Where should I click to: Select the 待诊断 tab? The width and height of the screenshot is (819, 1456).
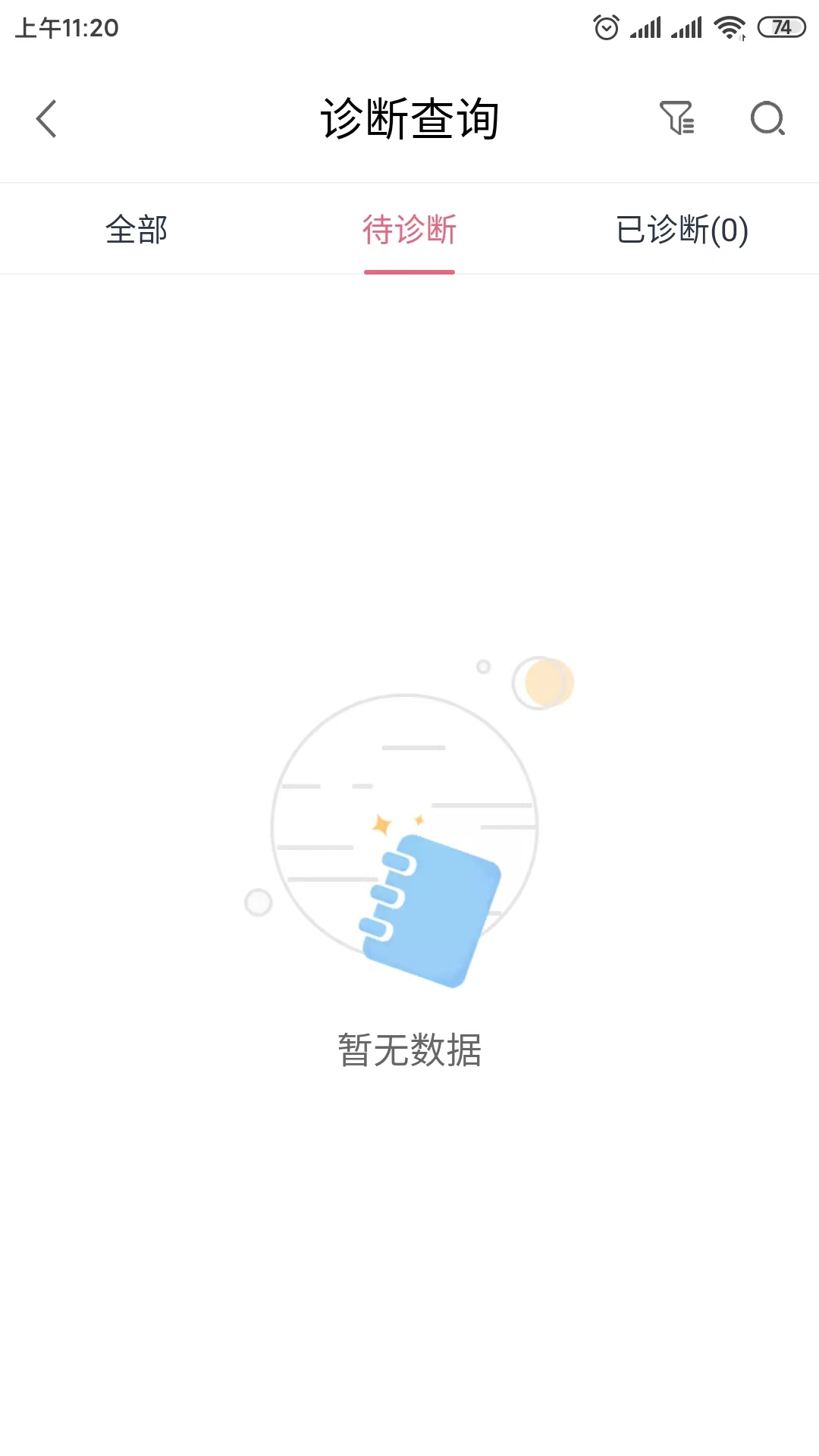(409, 228)
